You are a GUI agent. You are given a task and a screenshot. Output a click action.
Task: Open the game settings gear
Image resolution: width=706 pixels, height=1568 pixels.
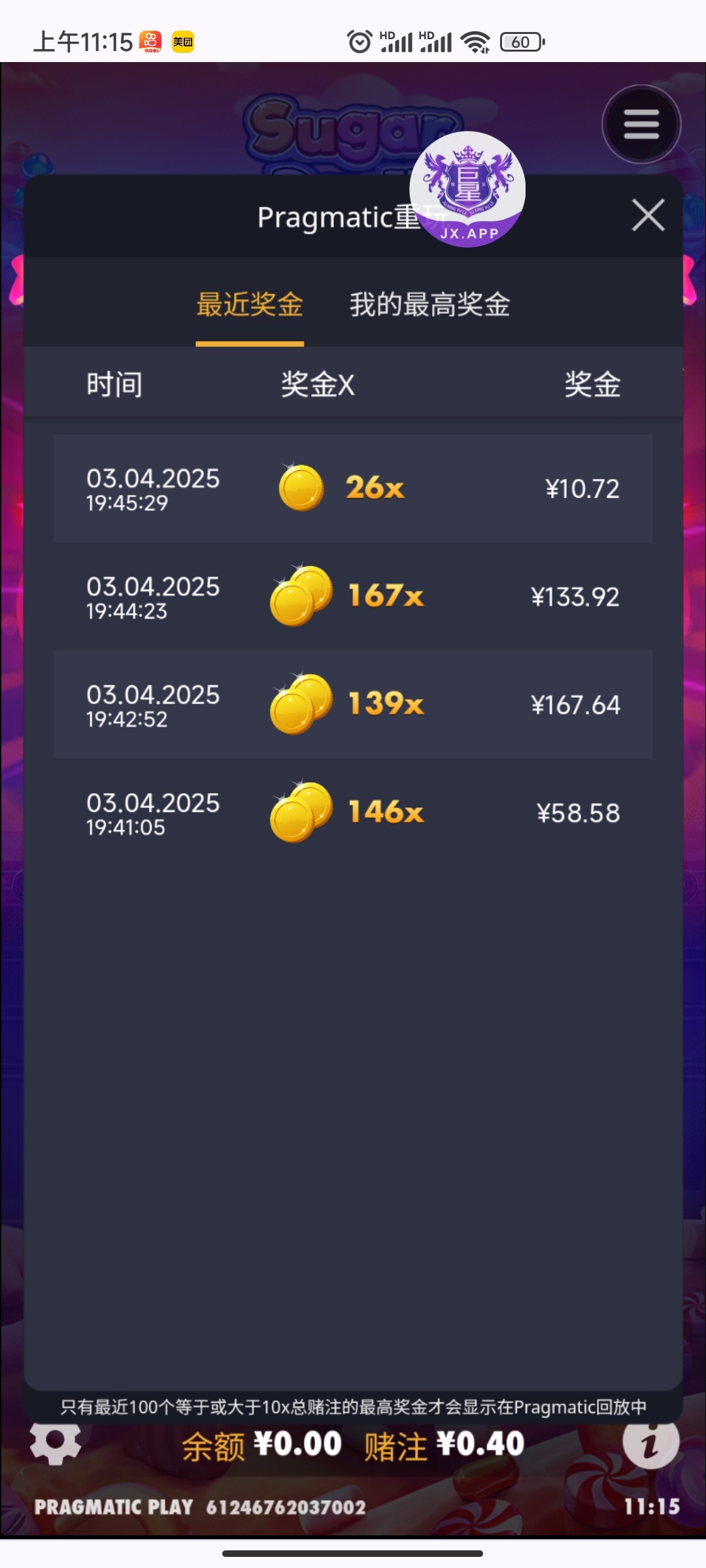coord(56,1443)
